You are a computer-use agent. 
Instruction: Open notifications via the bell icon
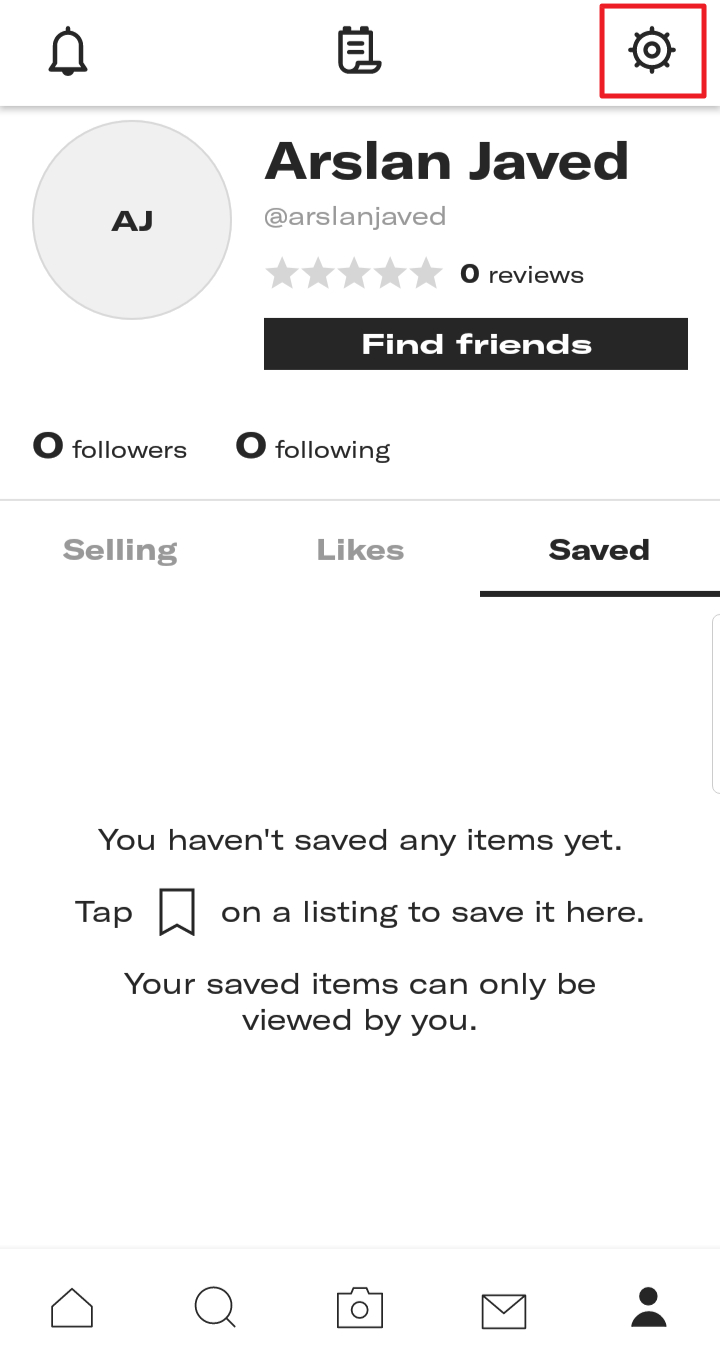click(67, 51)
